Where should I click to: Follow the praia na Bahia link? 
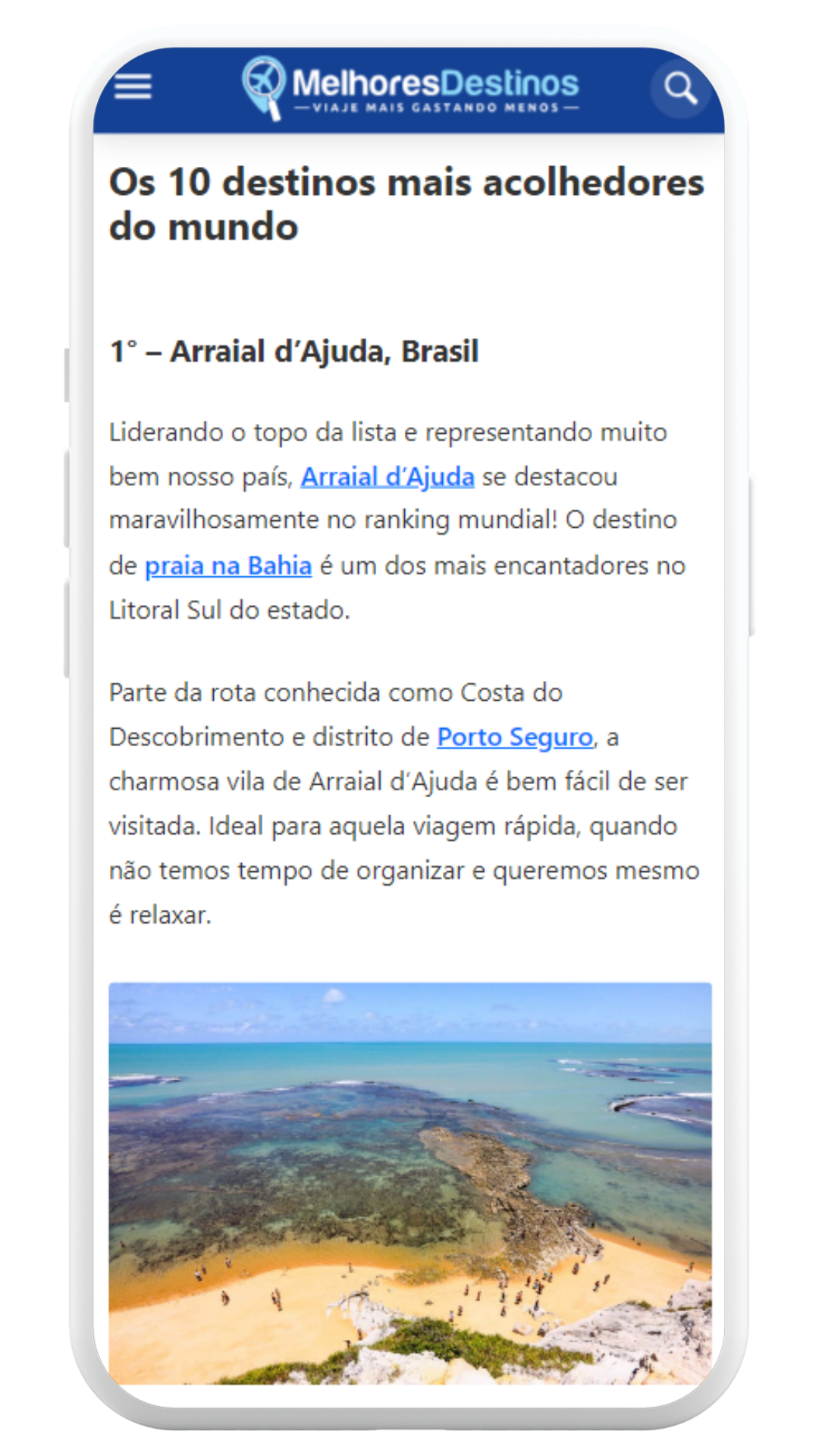[228, 566]
